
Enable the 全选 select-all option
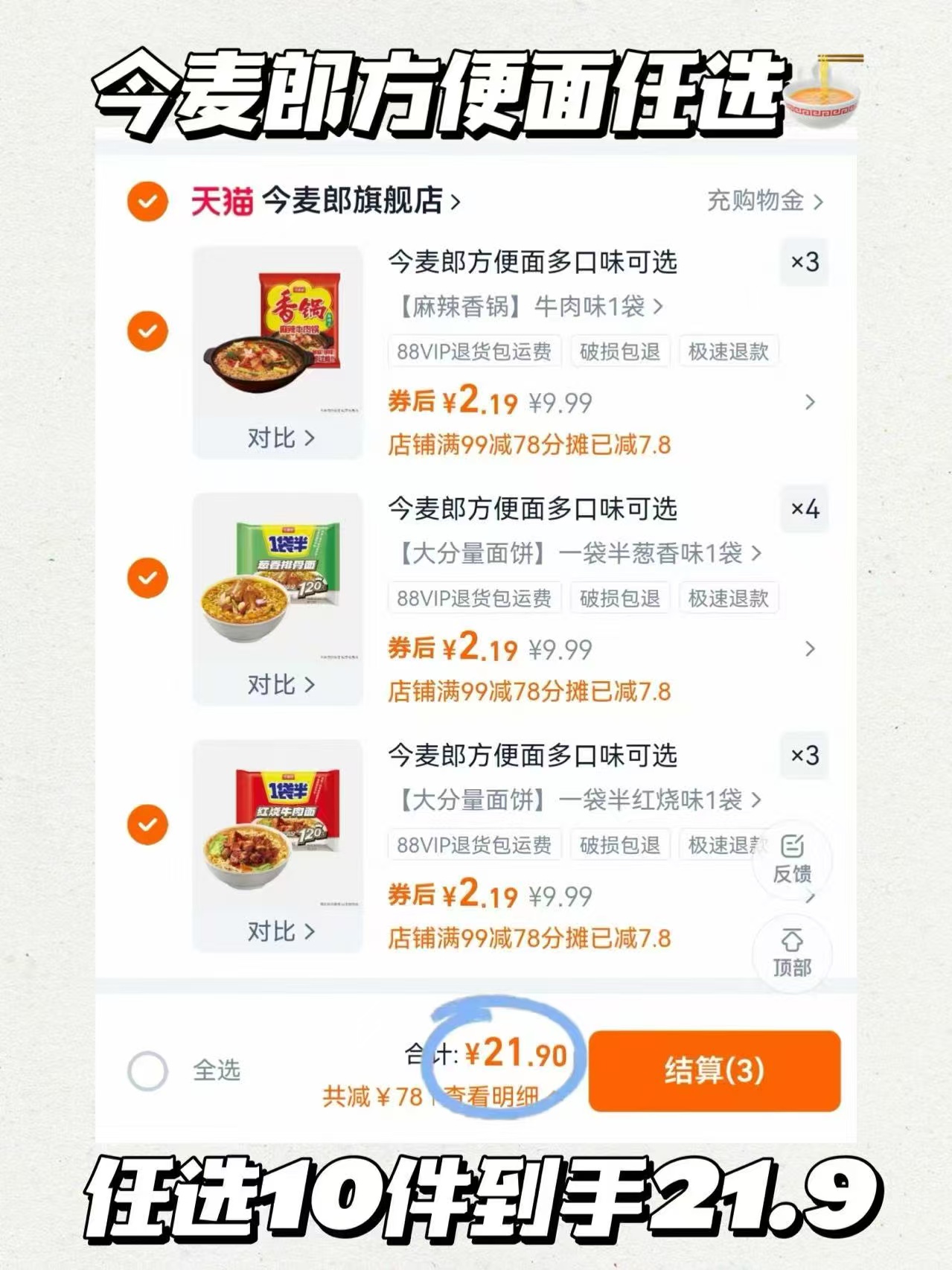click(150, 1068)
